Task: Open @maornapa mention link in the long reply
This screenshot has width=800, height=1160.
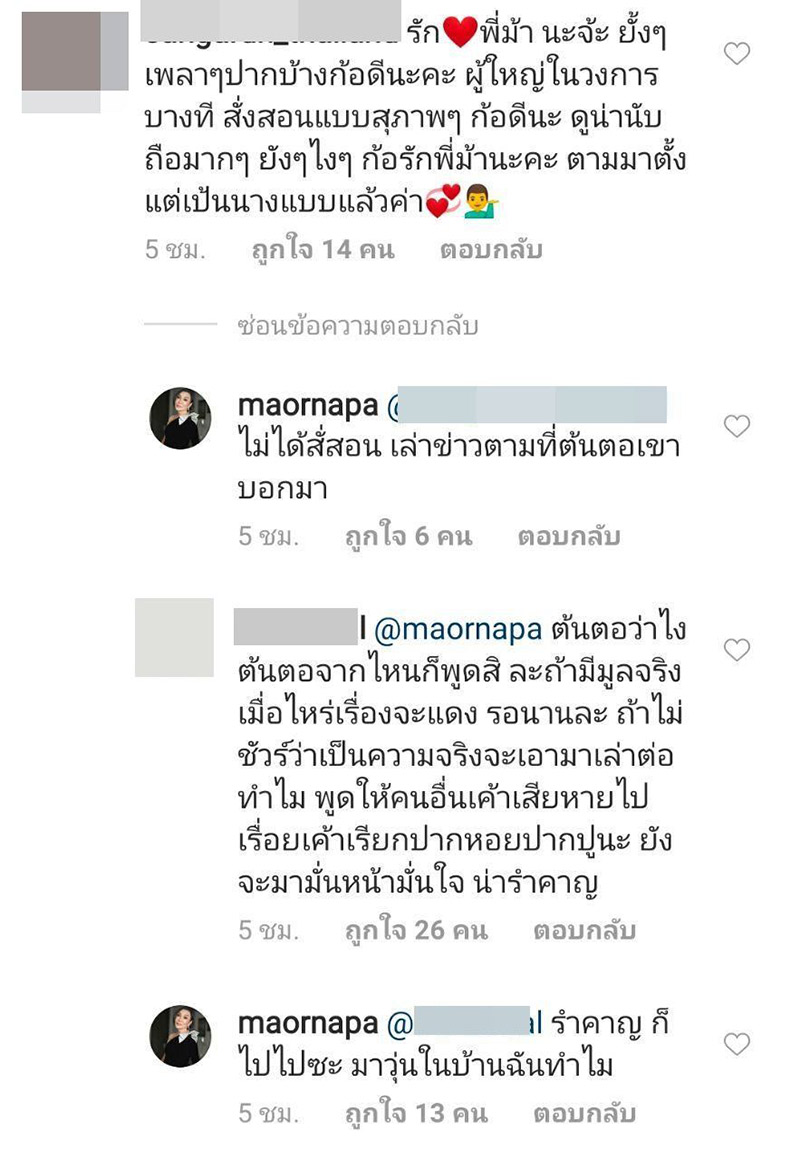Action: [x=457, y=628]
